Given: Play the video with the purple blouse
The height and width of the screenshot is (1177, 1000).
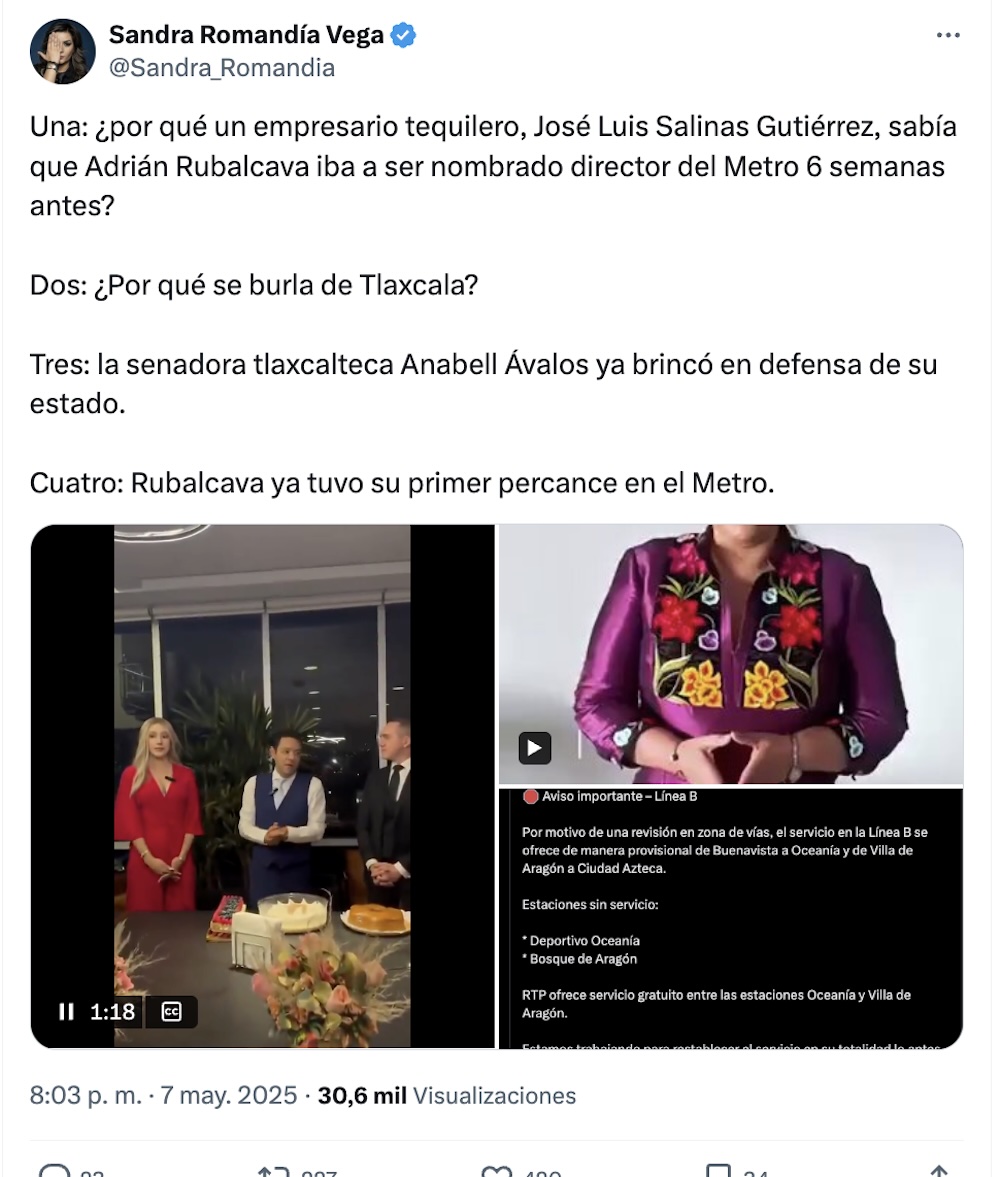Looking at the screenshot, I should [x=534, y=746].
